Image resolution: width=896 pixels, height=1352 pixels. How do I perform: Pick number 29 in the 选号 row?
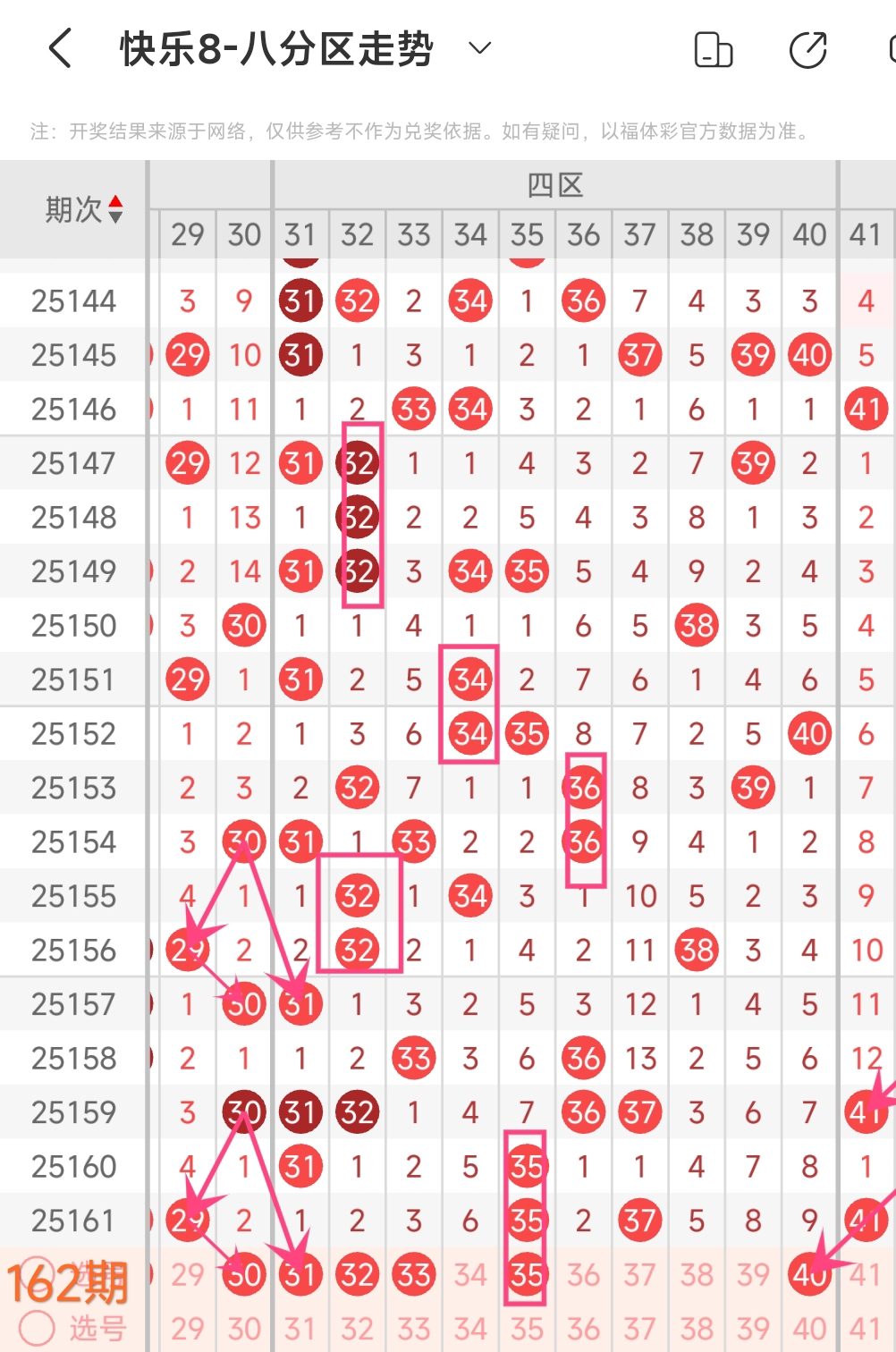188,1329
